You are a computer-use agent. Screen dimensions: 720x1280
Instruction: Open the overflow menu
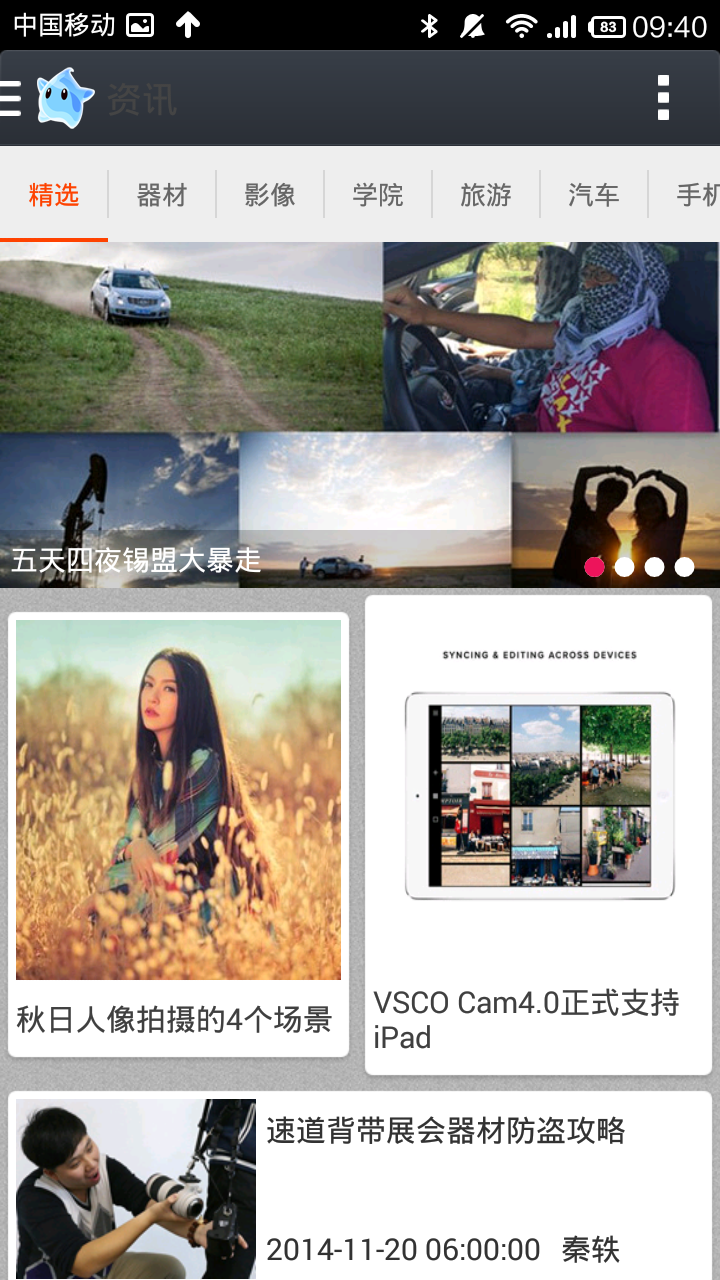point(663,98)
